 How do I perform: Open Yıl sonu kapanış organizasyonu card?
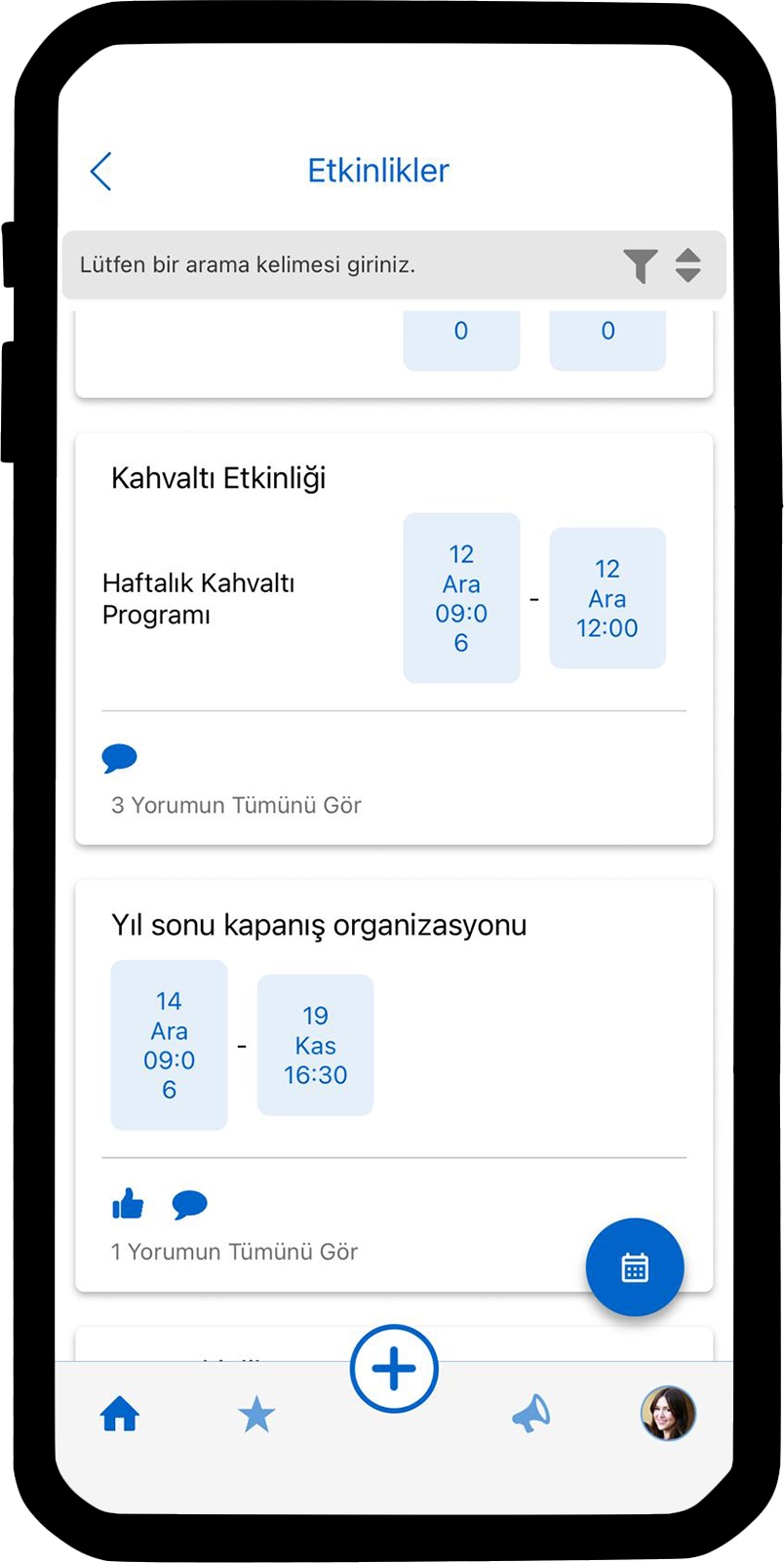(318, 926)
